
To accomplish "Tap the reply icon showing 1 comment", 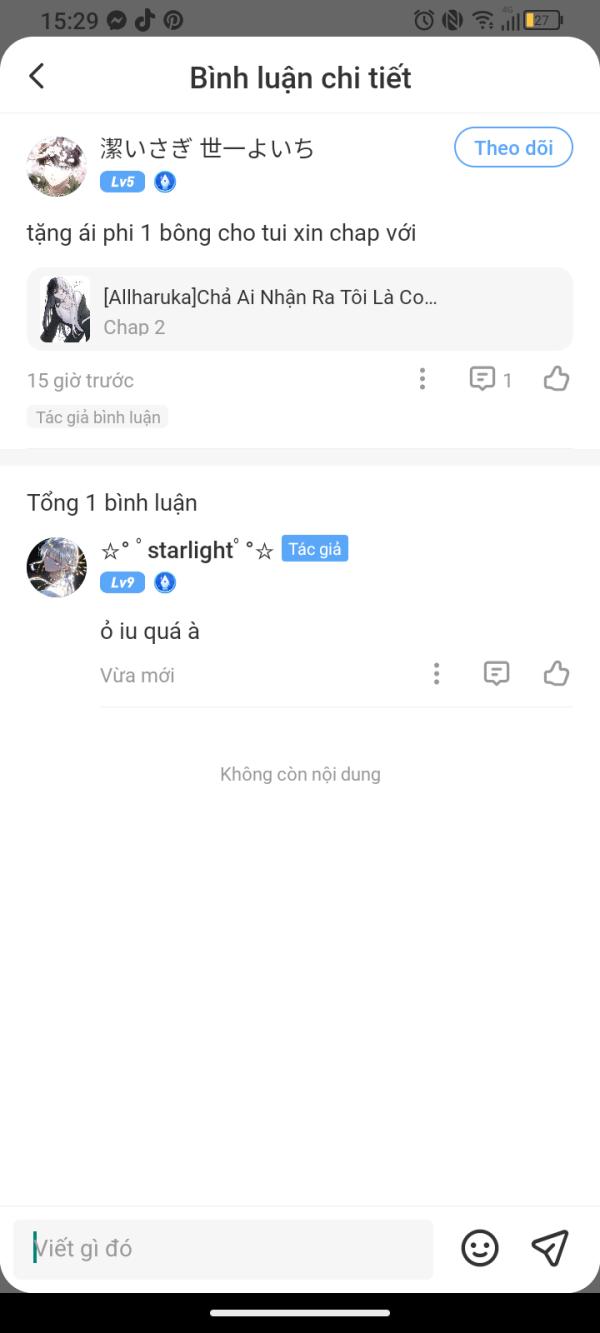I will pos(491,379).
